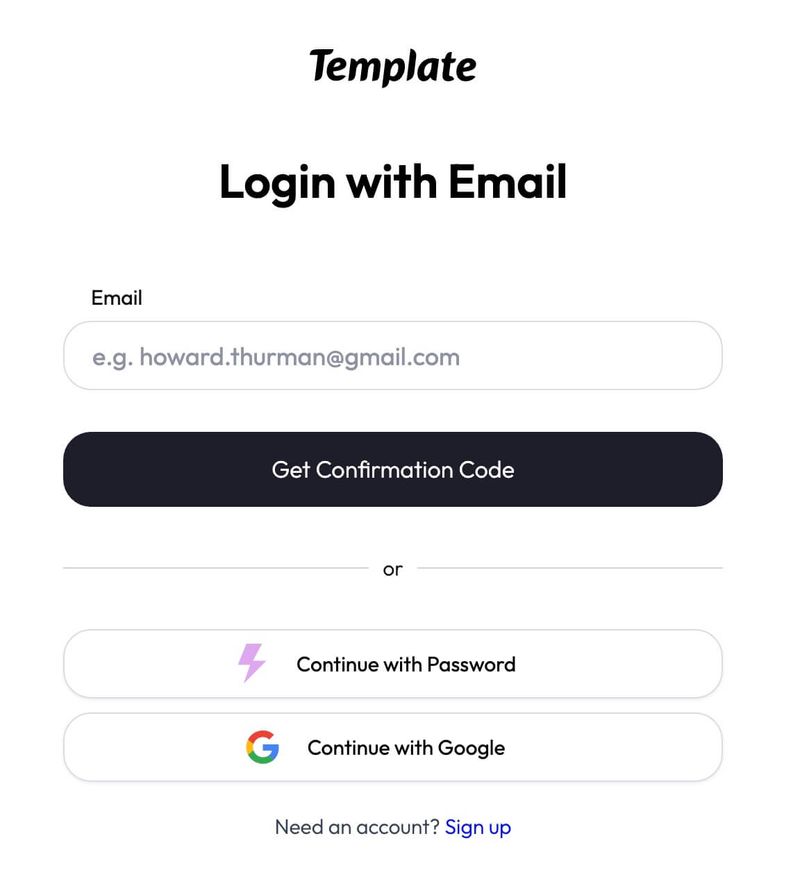Image resolution: width=800 pixels, height=879 pixels.
Task: Click inside the howard.thurman example email box
Action: coord(392,356)
